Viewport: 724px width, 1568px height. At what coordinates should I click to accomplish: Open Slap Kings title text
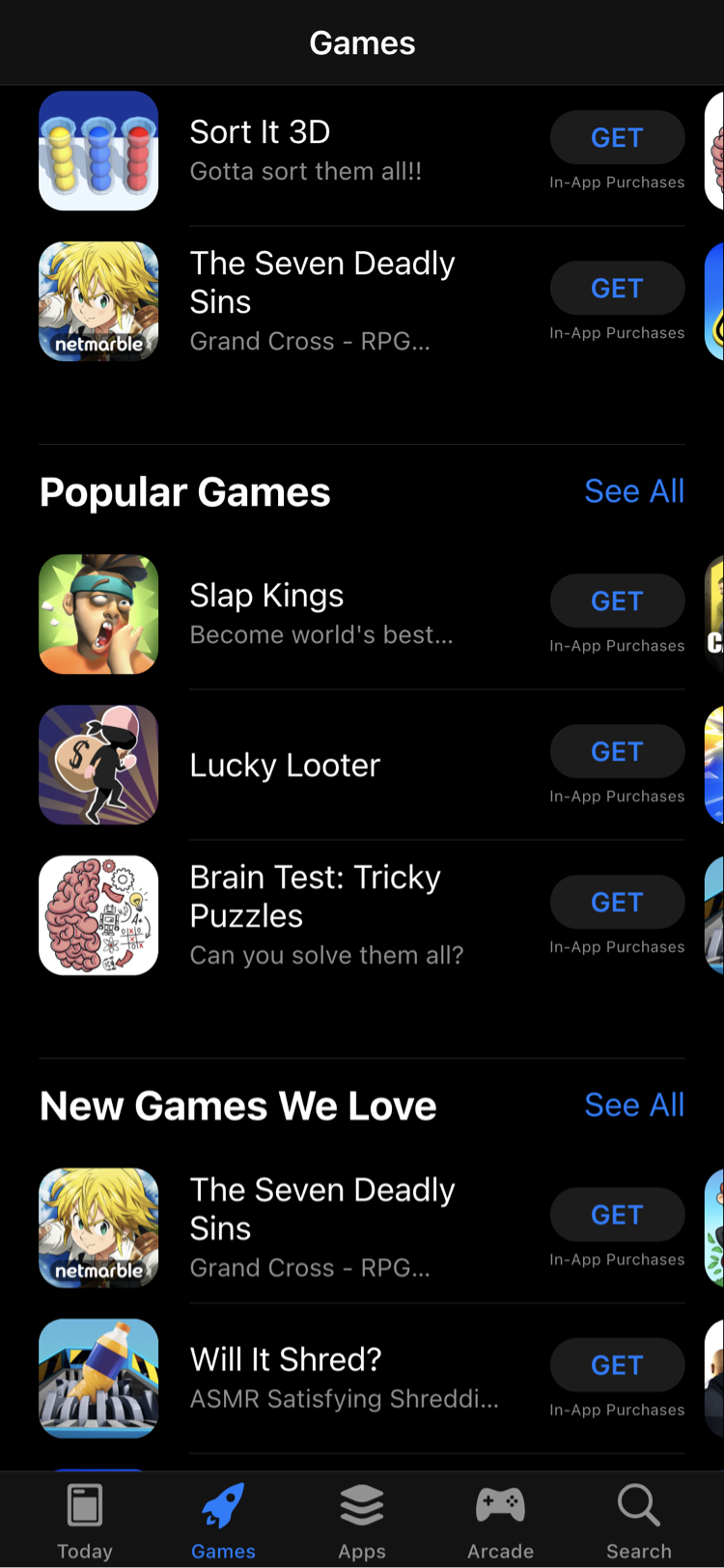click(266, 595)
